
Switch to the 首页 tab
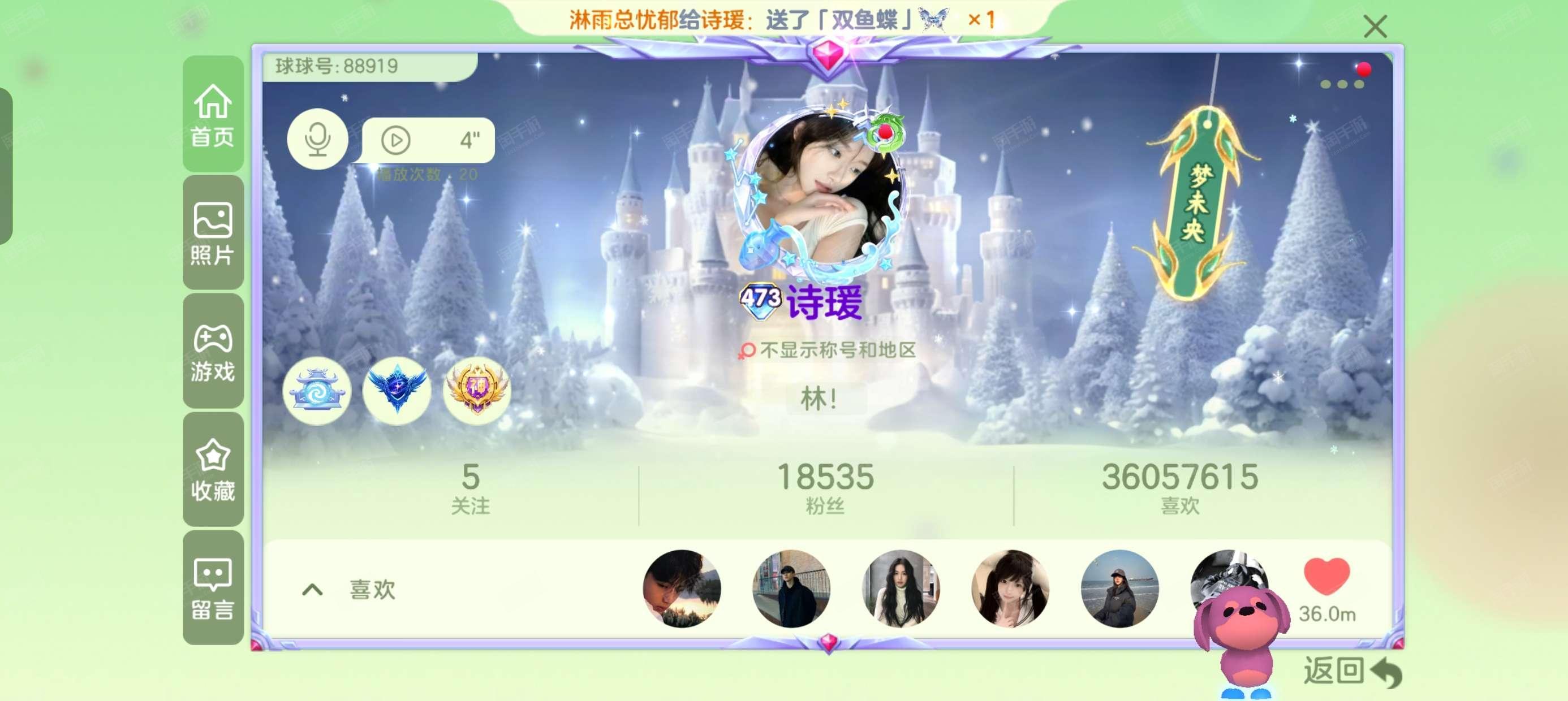[213, 114]
